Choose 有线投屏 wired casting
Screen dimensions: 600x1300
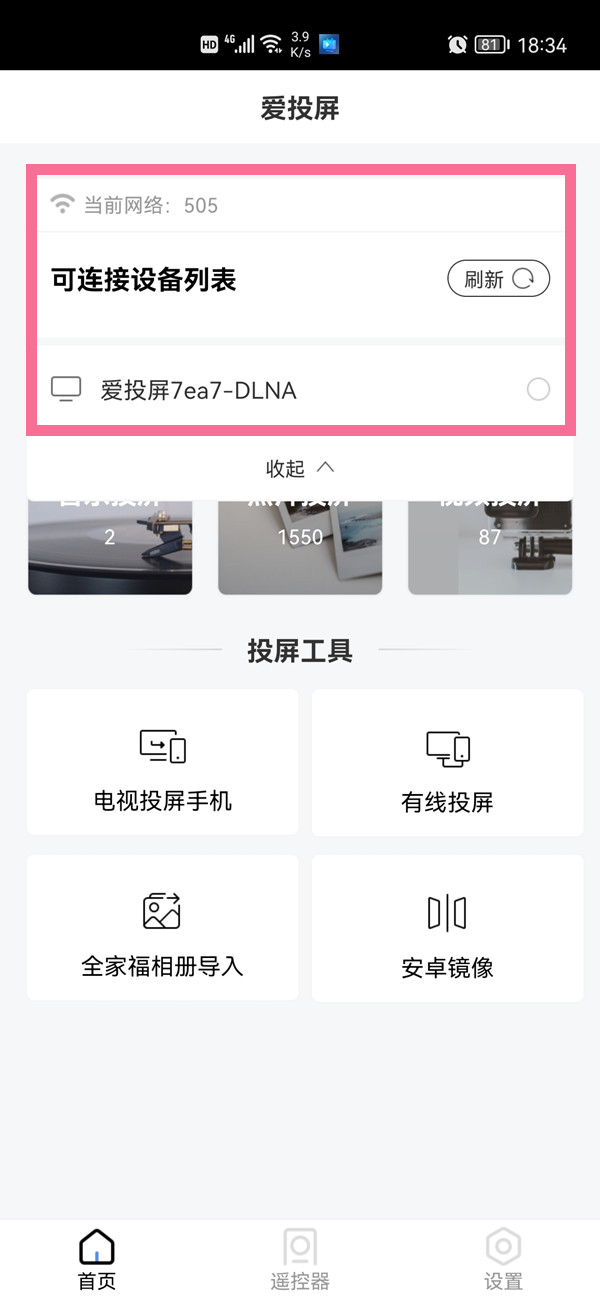[447, 763]
